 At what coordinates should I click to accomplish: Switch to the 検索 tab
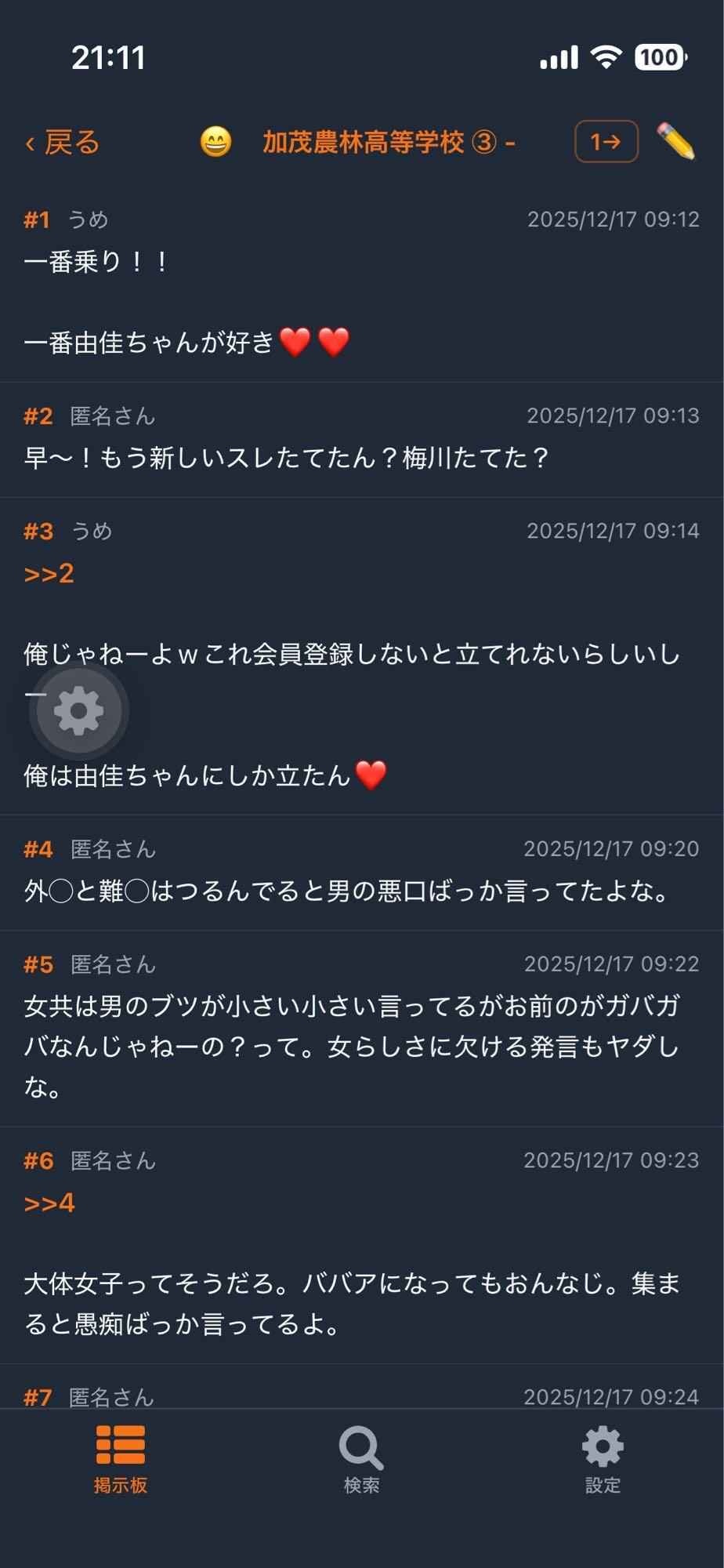tap(361, 1459)
